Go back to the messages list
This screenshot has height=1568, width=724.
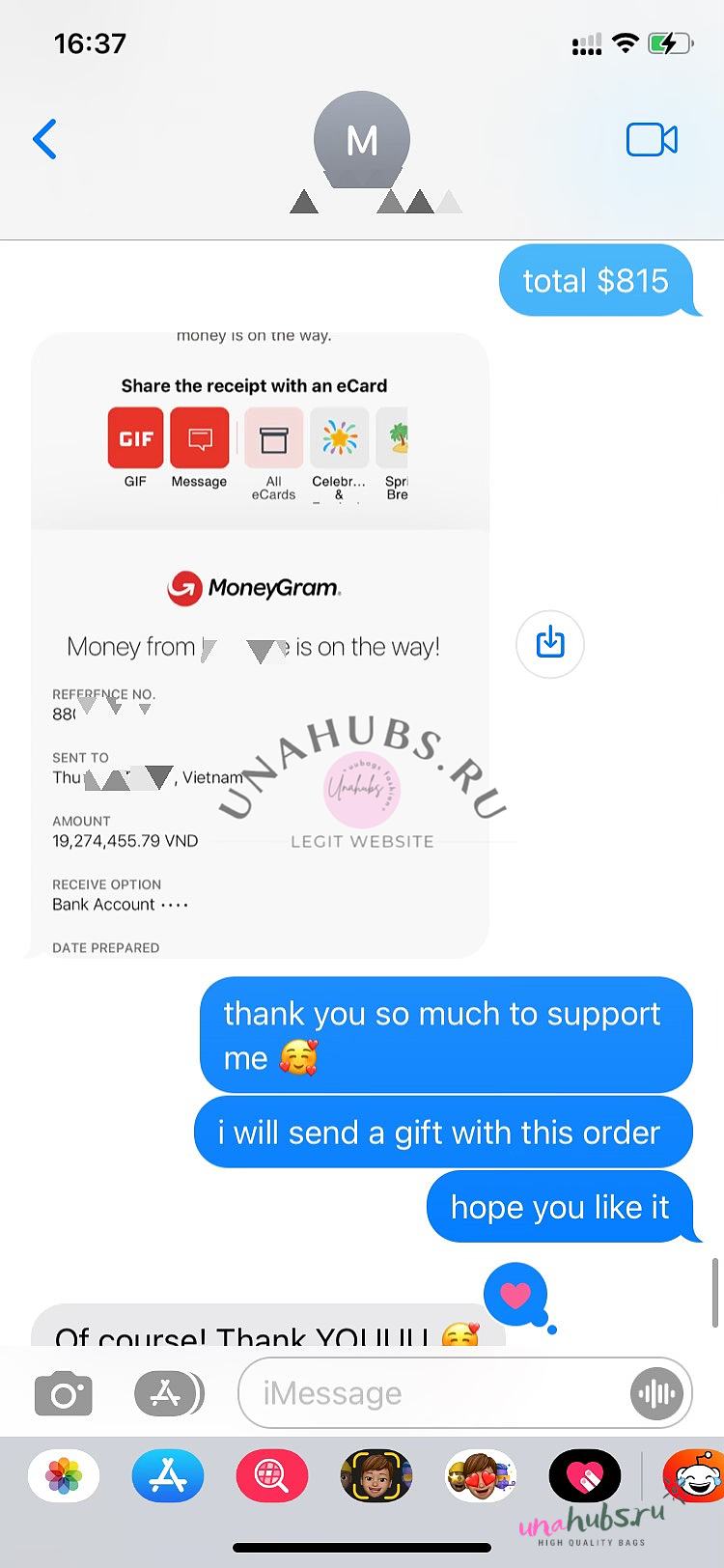(44, 139)
